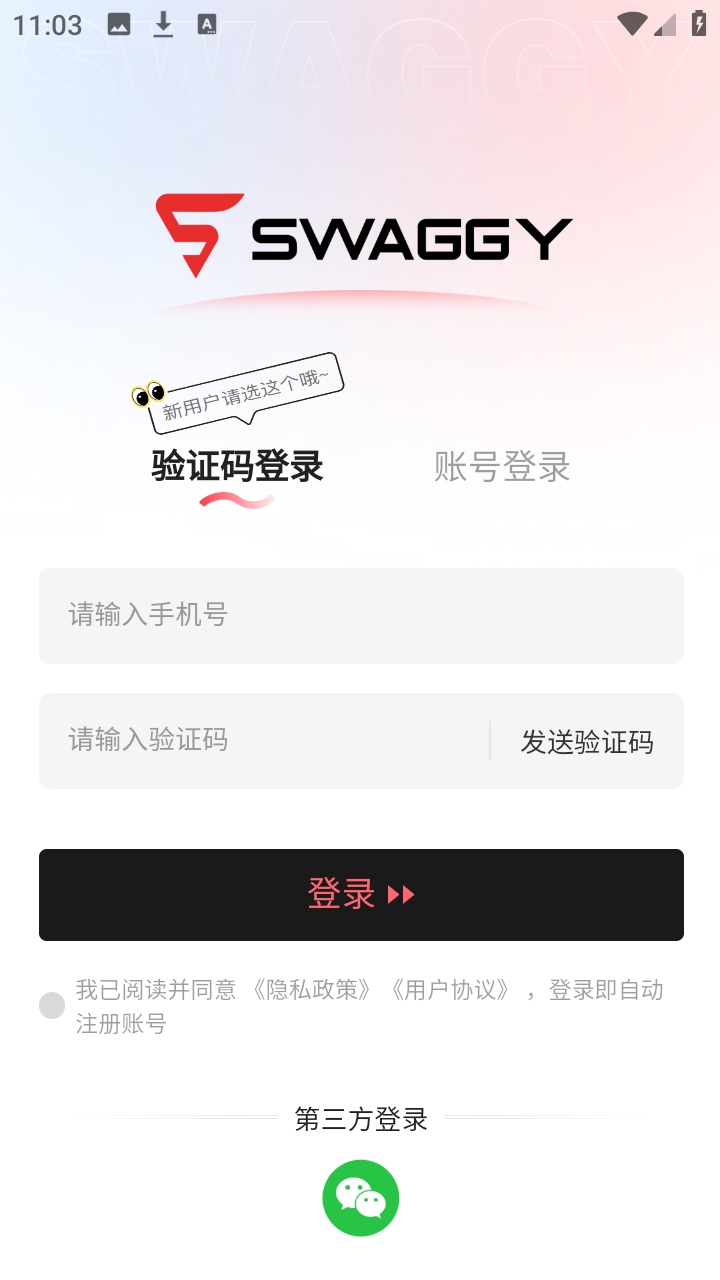Focus the 请输入手机号 phone field

(x=361, y=615)
